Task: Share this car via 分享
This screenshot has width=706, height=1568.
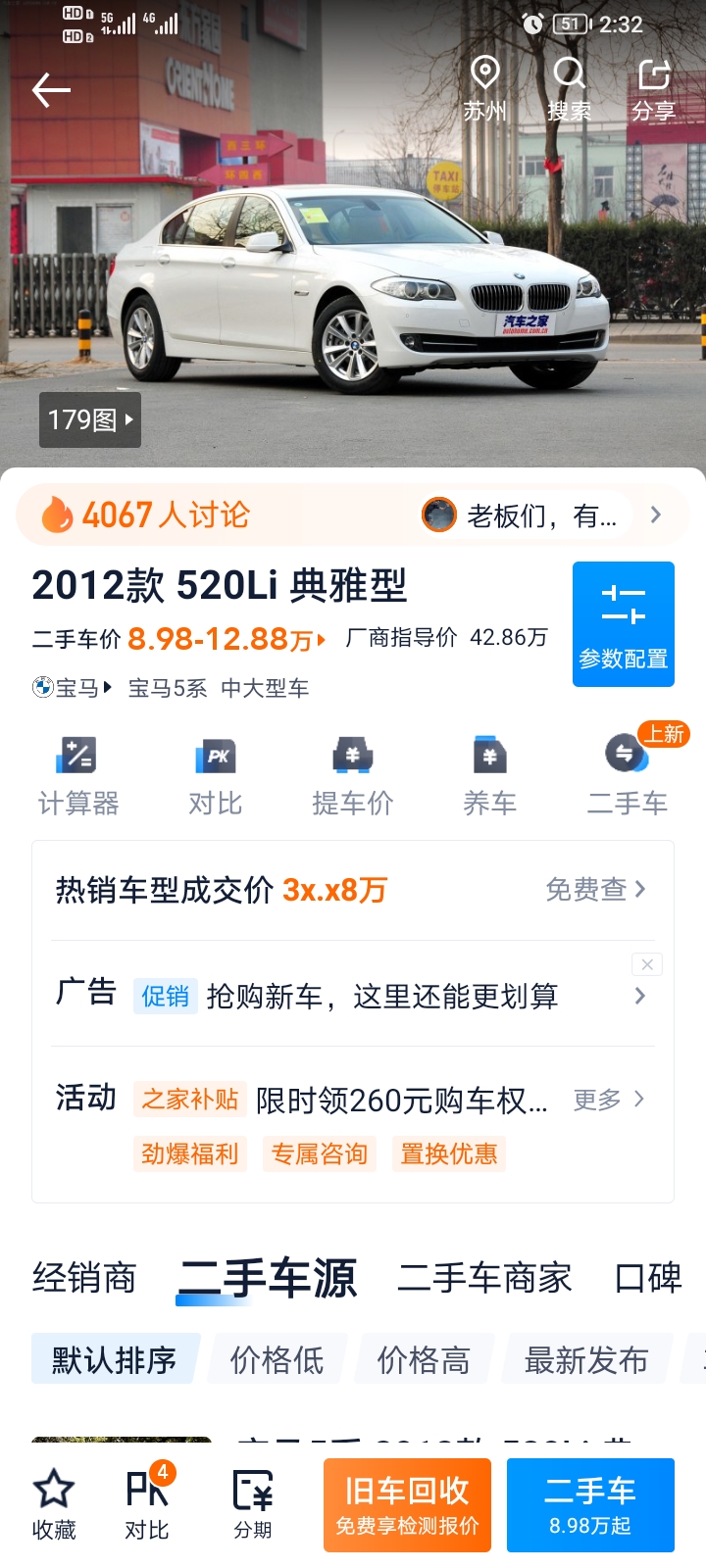Action: (653, 89)
